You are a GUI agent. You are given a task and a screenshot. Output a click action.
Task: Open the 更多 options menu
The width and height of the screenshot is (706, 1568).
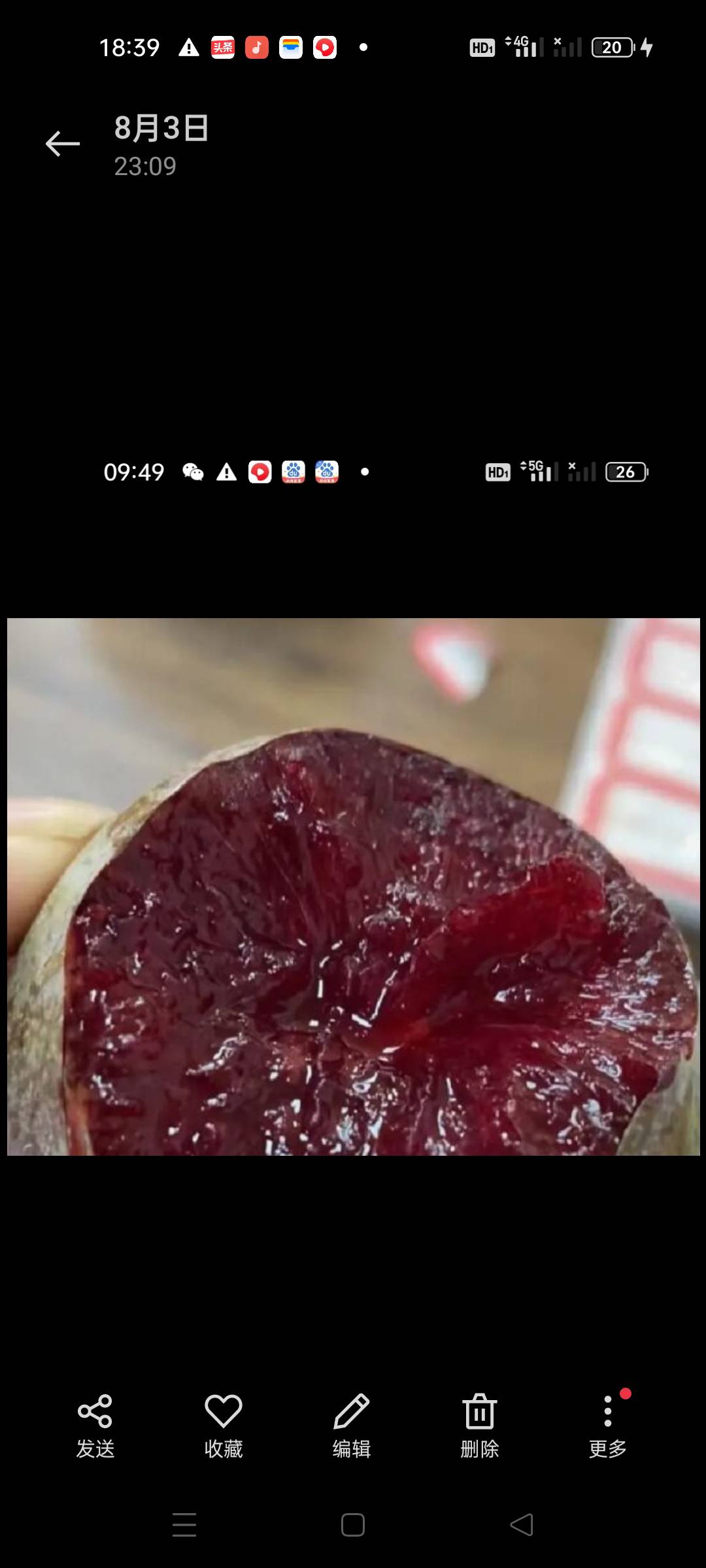(x=608, y=1426)
